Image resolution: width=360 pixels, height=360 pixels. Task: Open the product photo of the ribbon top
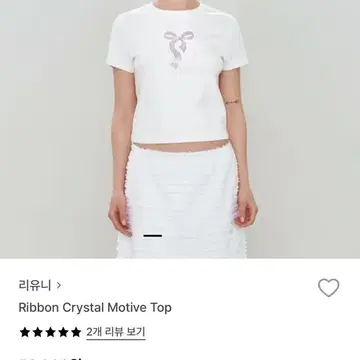pos(180,129)
